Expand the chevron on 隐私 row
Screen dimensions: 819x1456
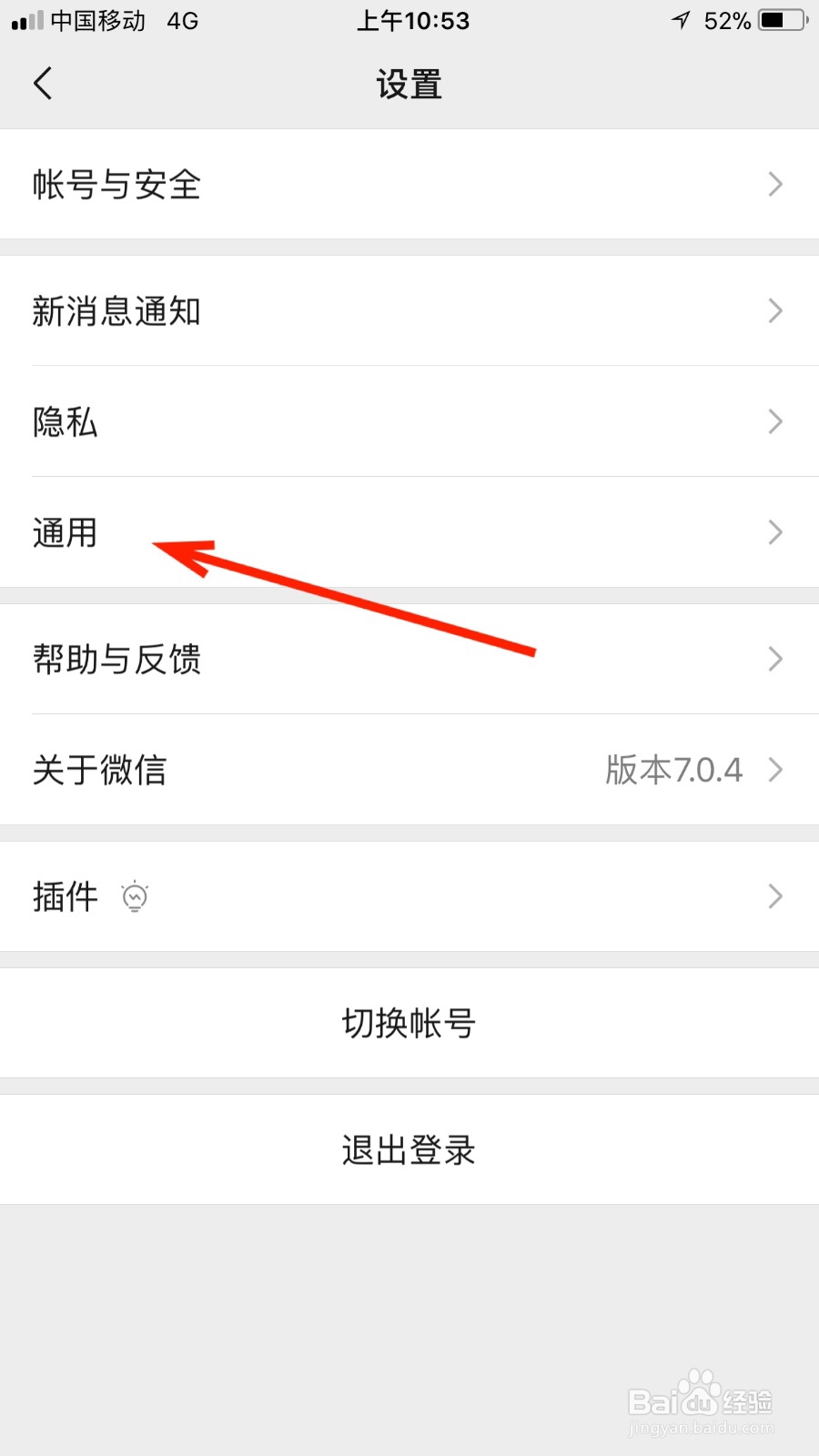774,422
